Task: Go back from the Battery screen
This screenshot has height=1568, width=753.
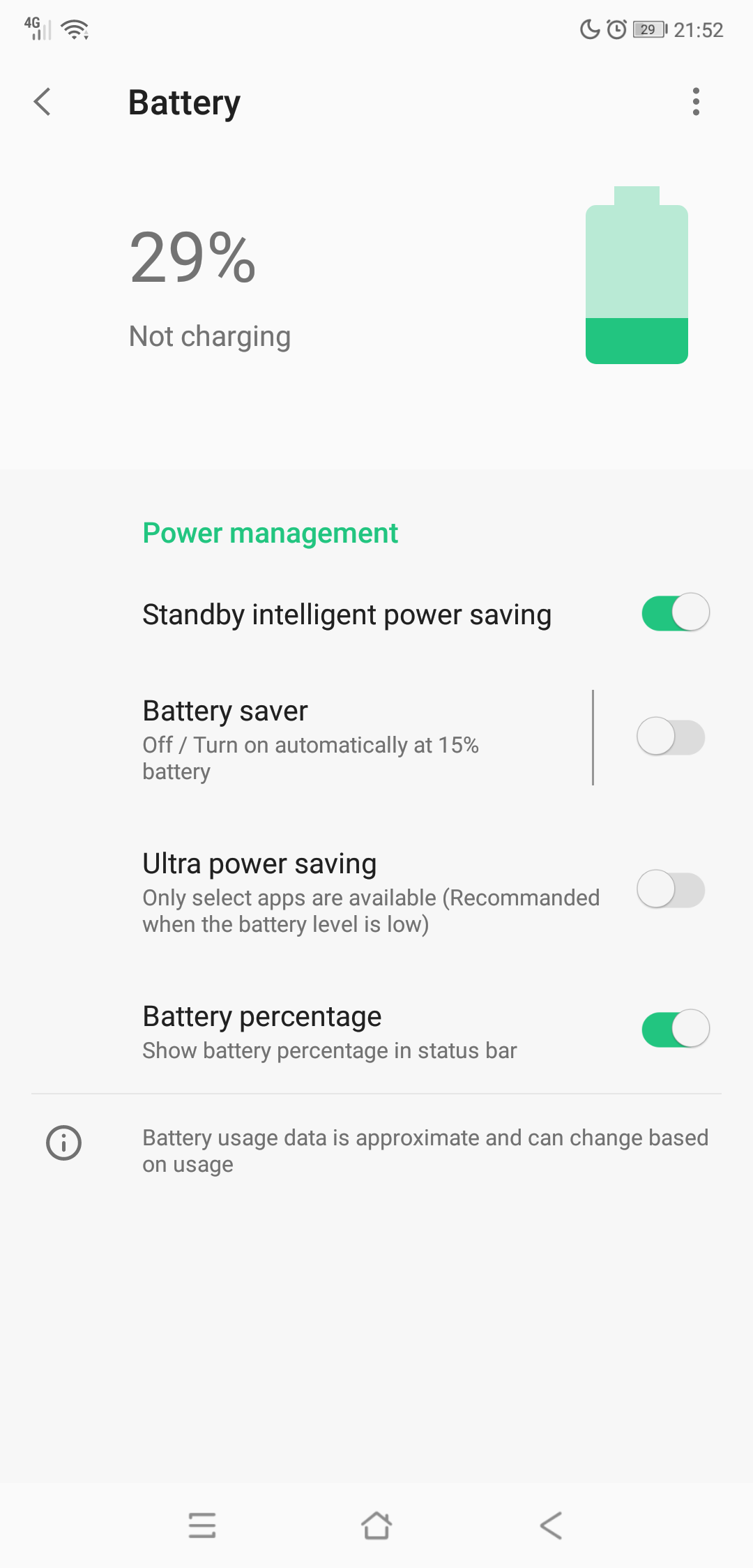Action: (x=43, y=102)
